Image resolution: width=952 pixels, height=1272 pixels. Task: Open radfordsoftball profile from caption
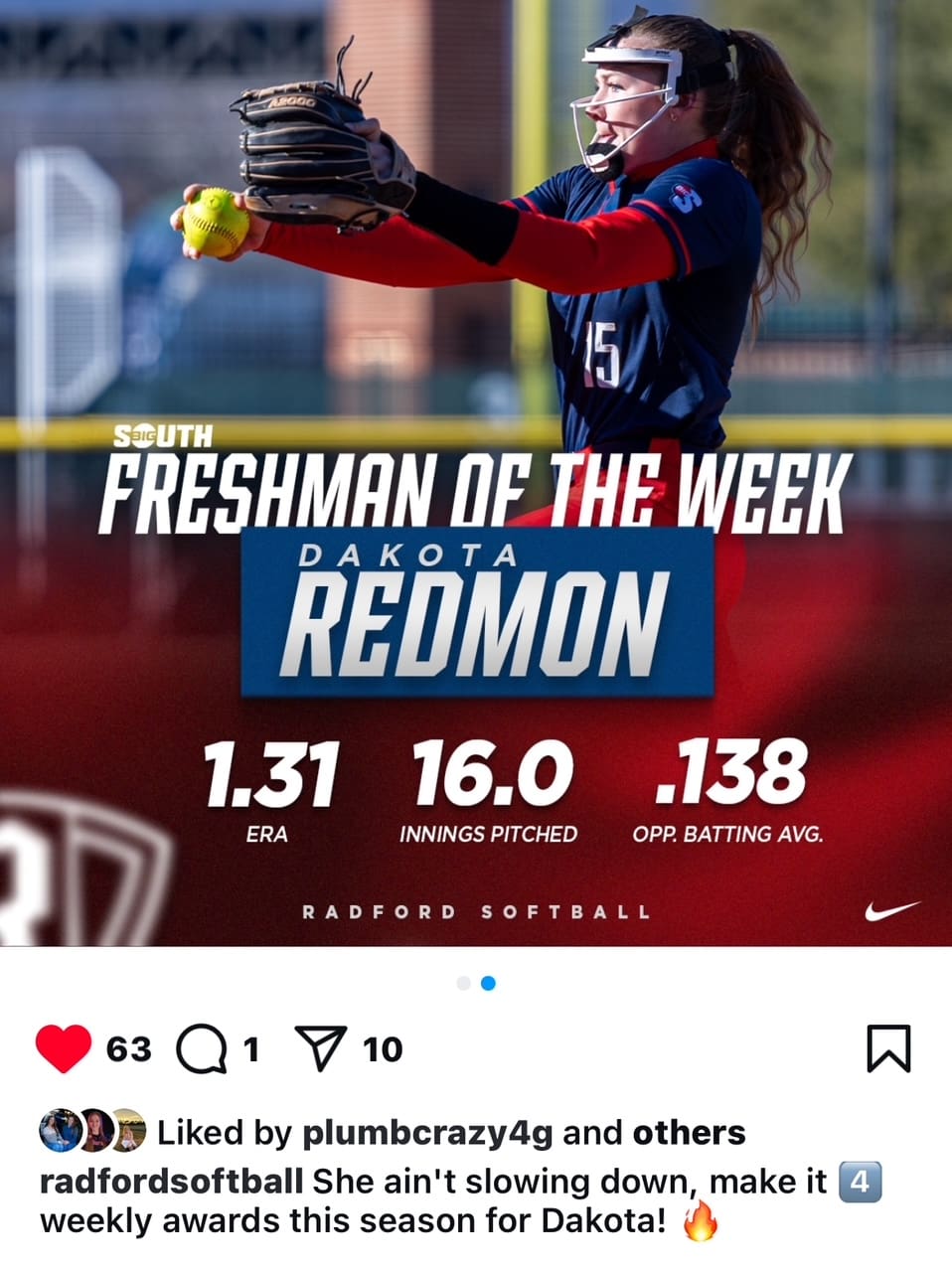click(171, 1182)
